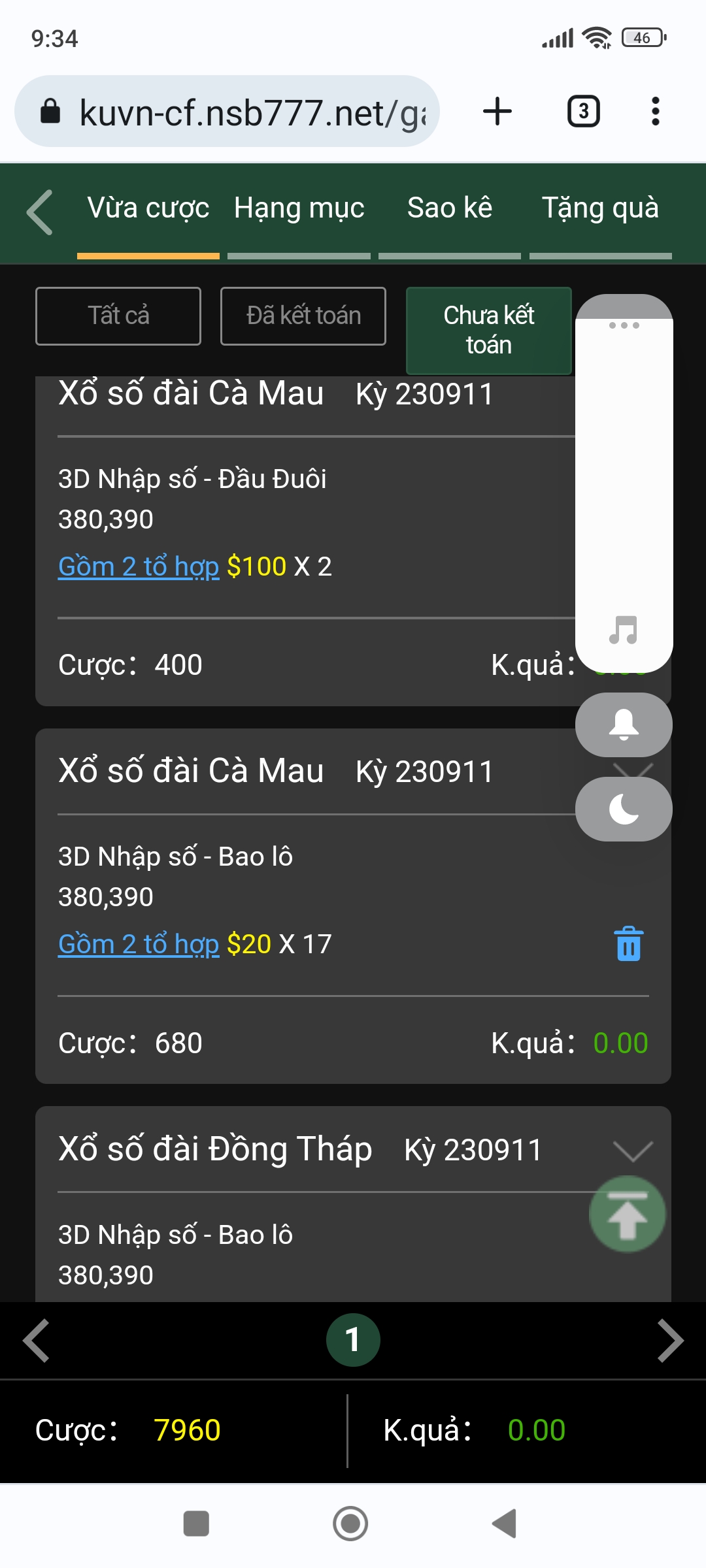Go back using the green header arrow
The height and width of the screenshot is (1568, 706).
point(40,212)
